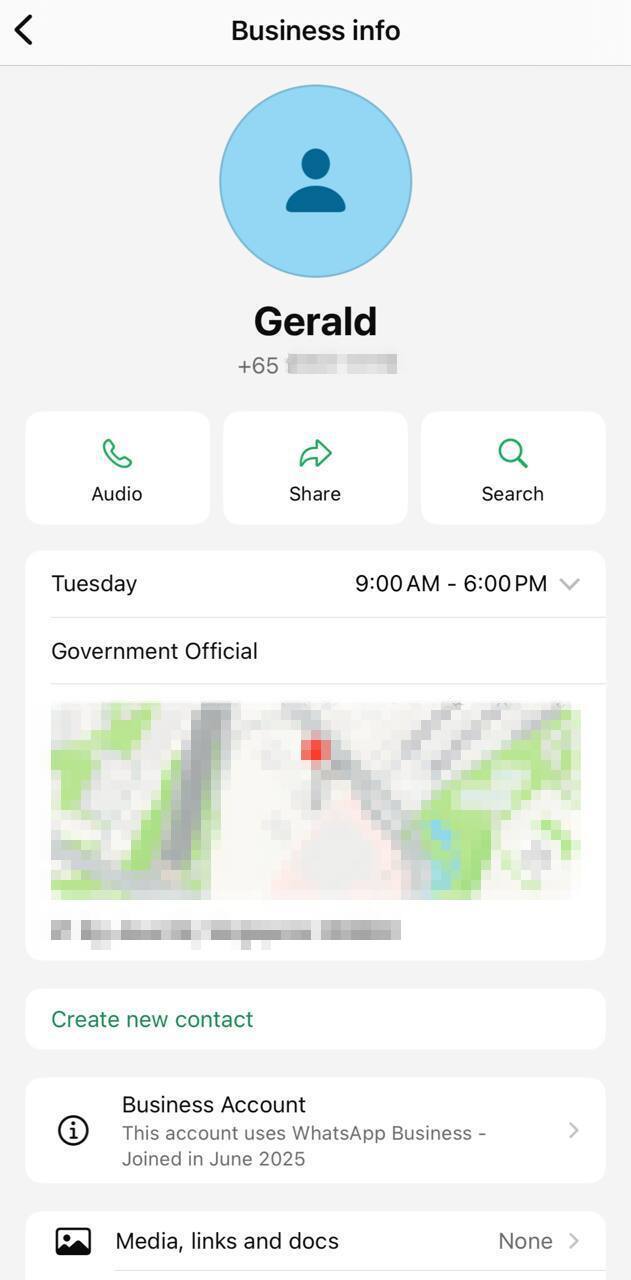Create new contact for Gerald
Image resolution: width=631 pixels, height=1280 pixels.
152,1019
